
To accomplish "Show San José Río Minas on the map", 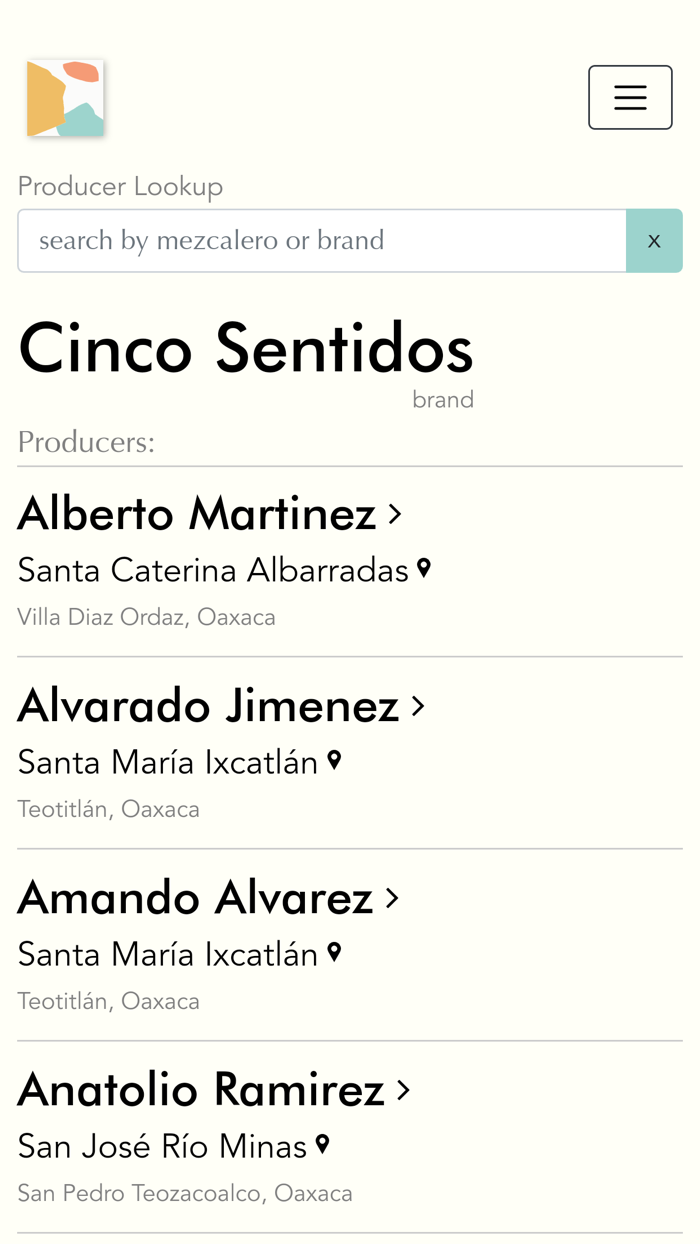I will point(323,1145).
